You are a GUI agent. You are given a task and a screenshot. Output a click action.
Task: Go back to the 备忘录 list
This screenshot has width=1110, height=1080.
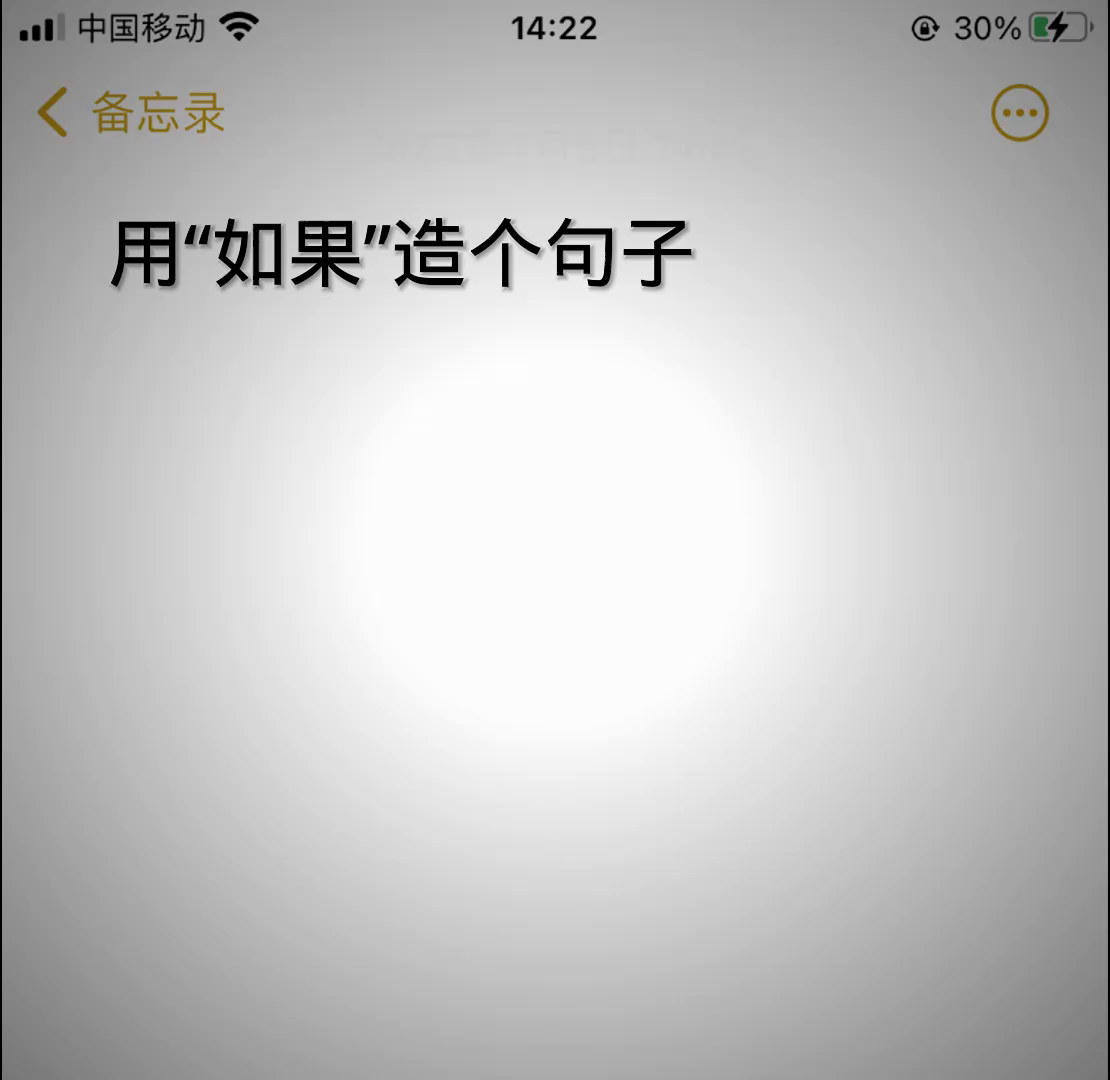130,112
